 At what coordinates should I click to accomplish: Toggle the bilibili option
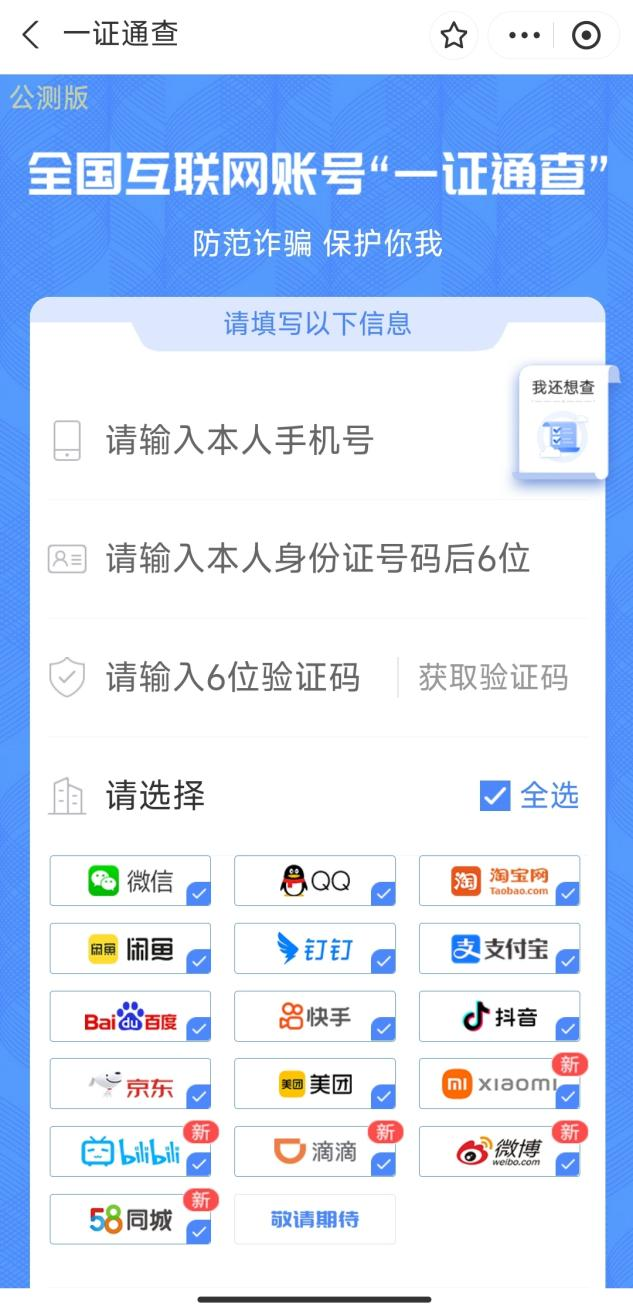tap(130, 1152)
